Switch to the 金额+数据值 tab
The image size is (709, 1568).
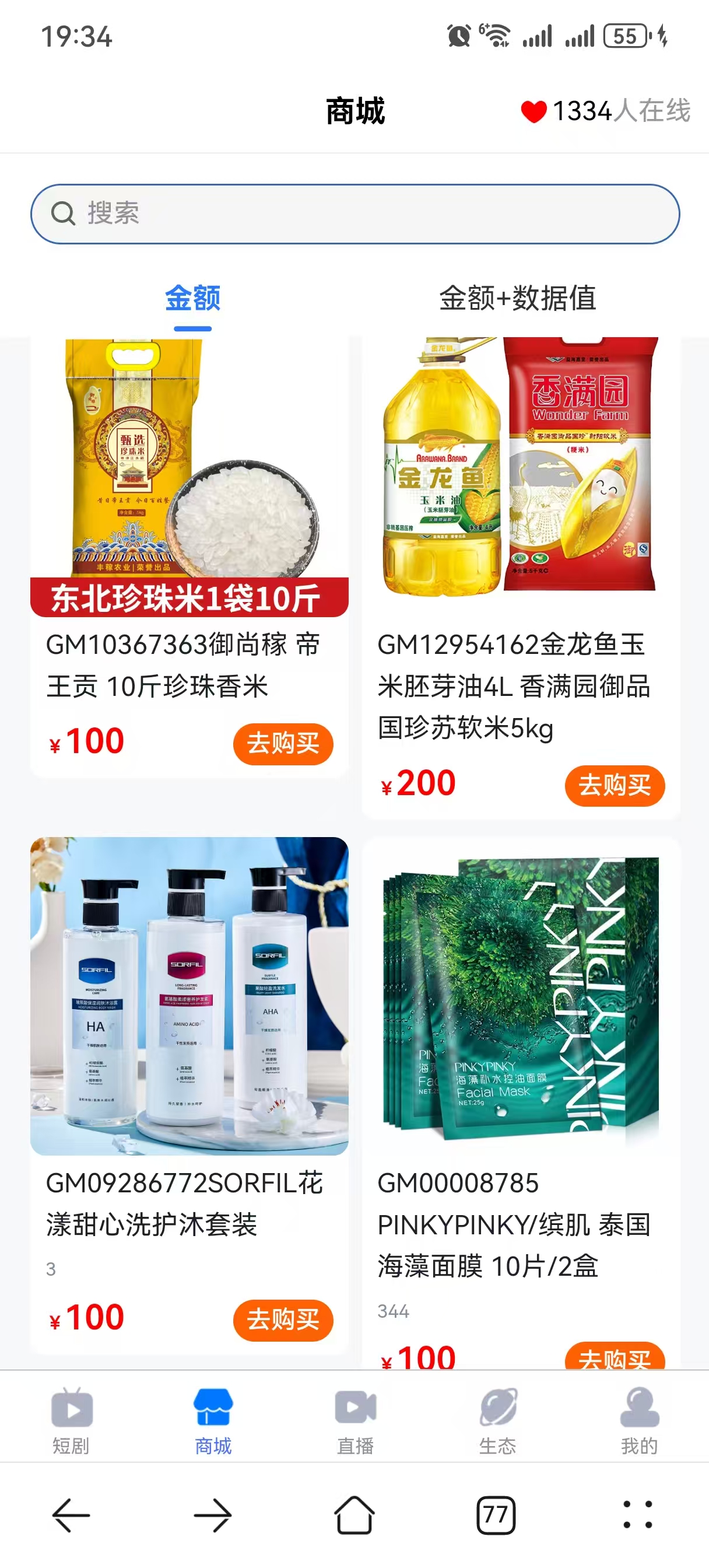pos(517,299)
